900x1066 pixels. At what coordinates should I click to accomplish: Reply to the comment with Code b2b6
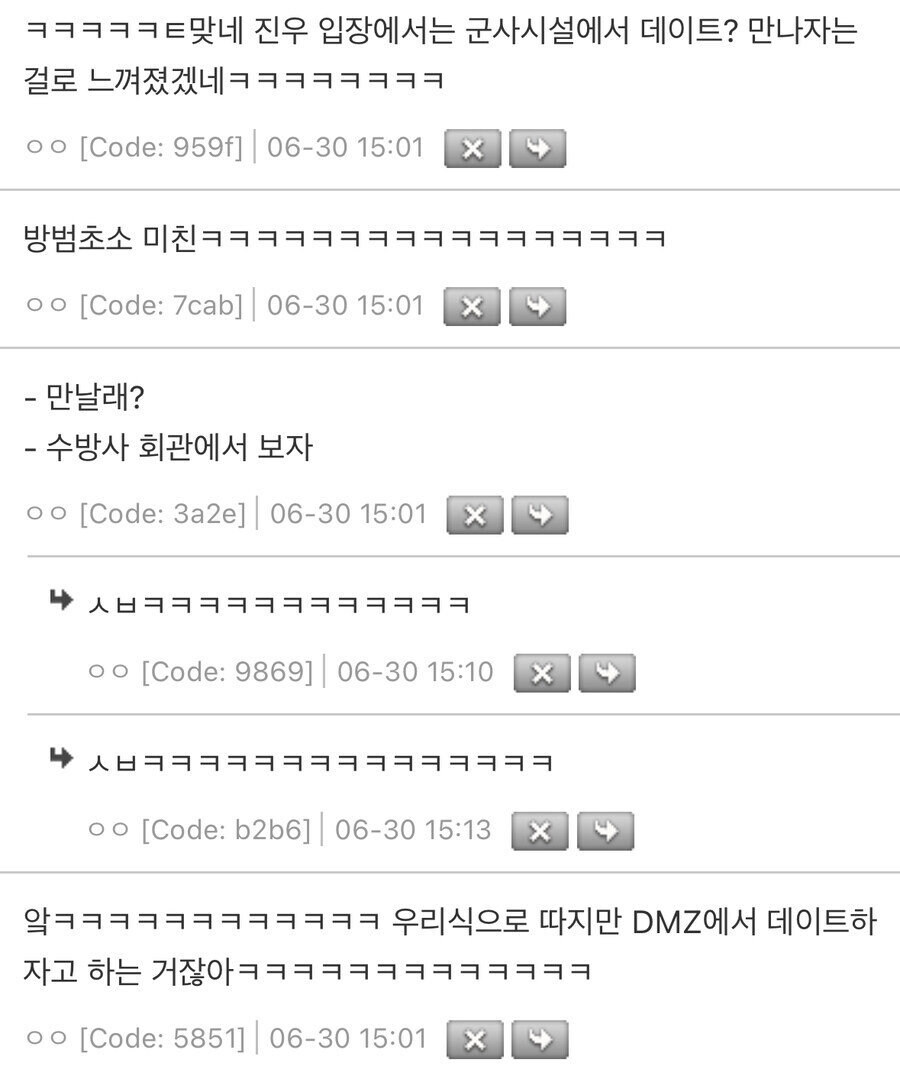tap(606, 831)
